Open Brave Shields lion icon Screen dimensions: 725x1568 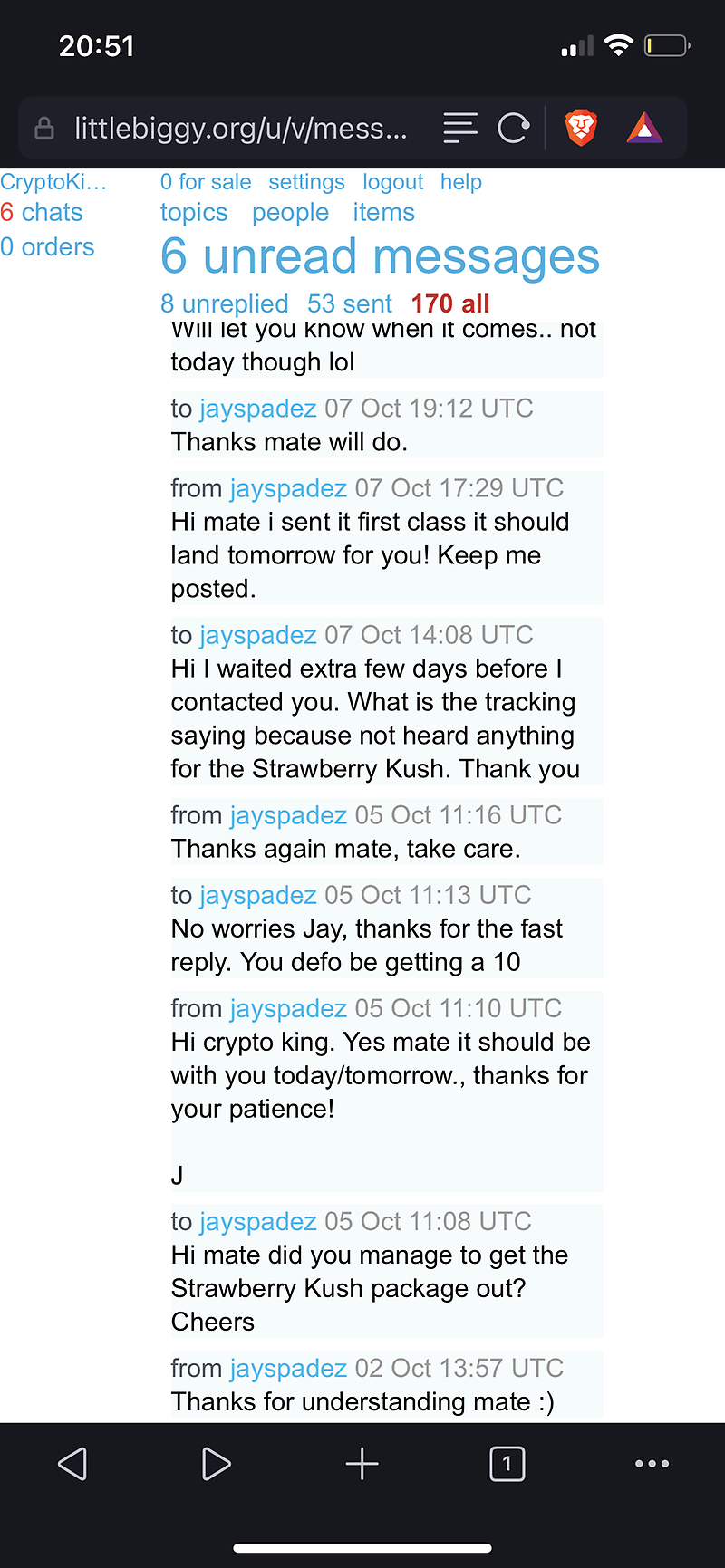coord(581,128)
